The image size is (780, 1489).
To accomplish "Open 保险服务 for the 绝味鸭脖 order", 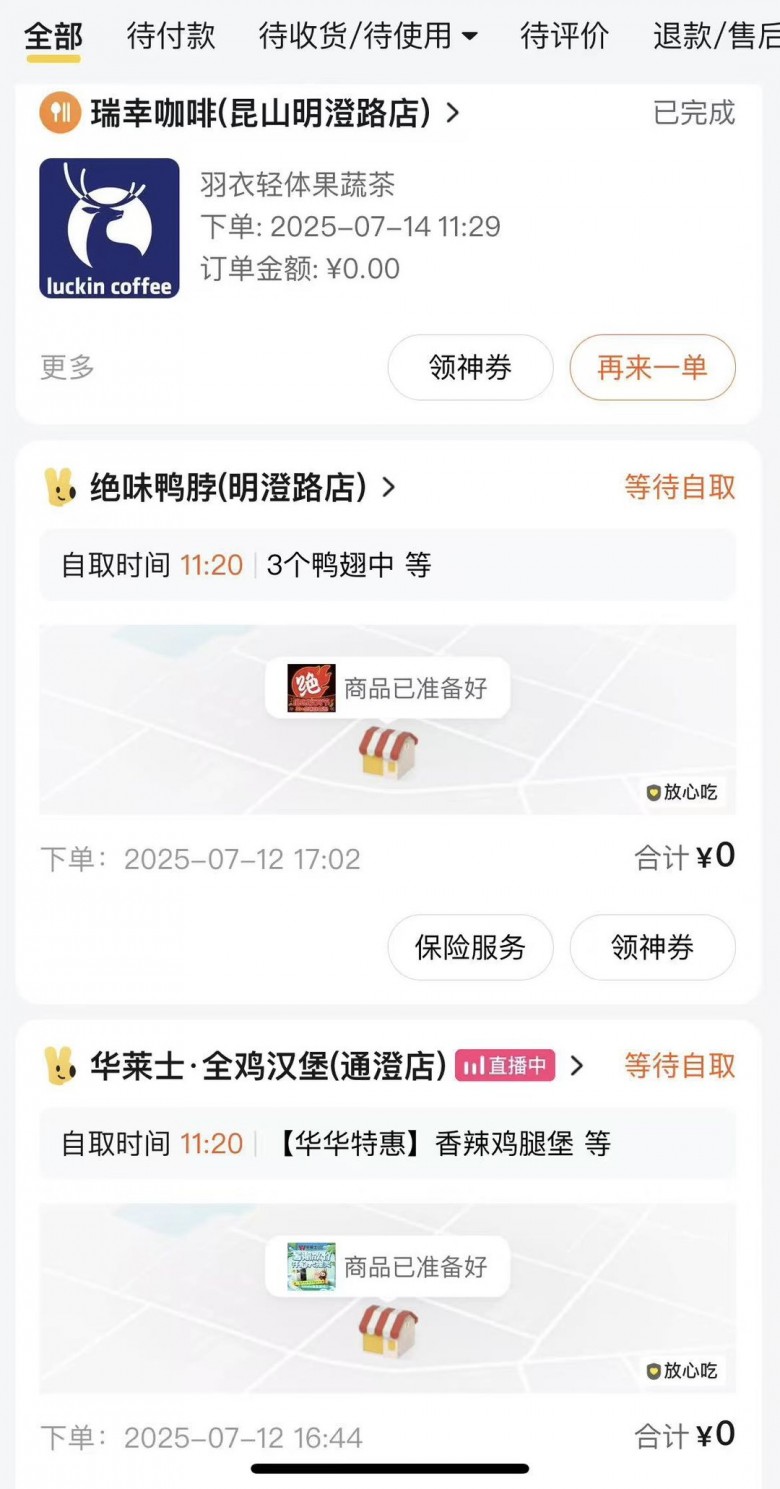I will (470, 947).
